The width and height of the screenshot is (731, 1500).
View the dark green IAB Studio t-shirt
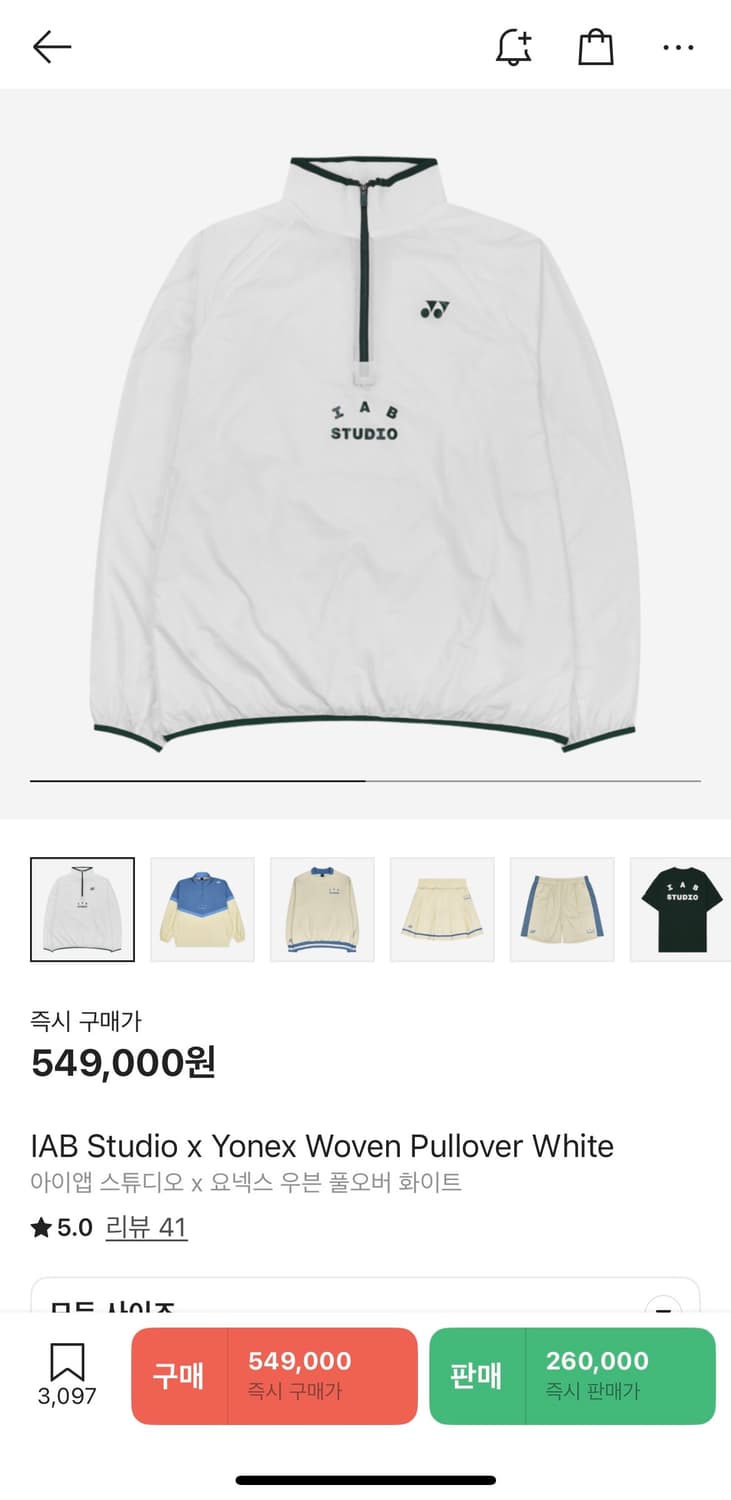click(681, 909)
